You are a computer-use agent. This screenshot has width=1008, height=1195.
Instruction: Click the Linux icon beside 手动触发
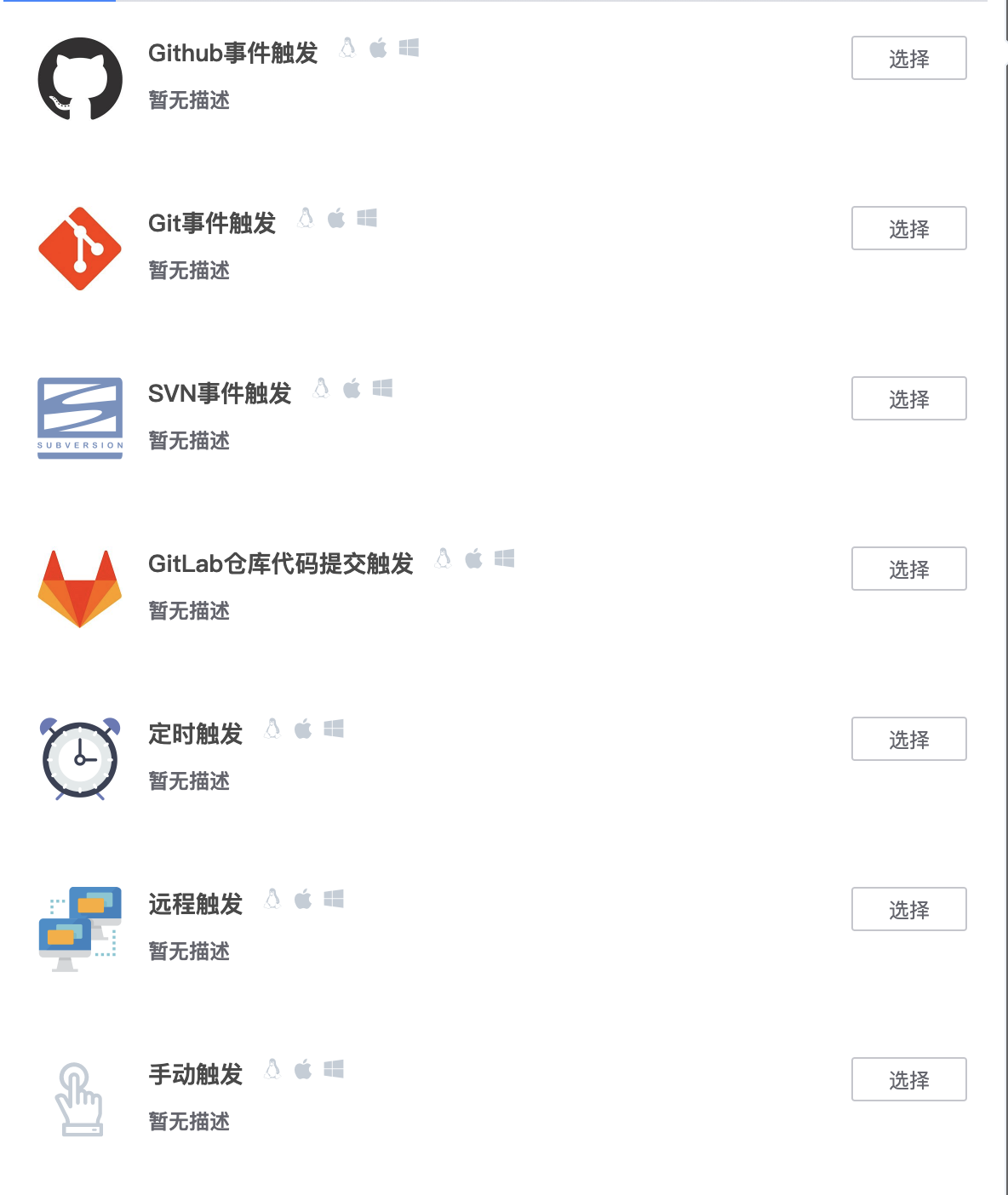point(272,1069)
